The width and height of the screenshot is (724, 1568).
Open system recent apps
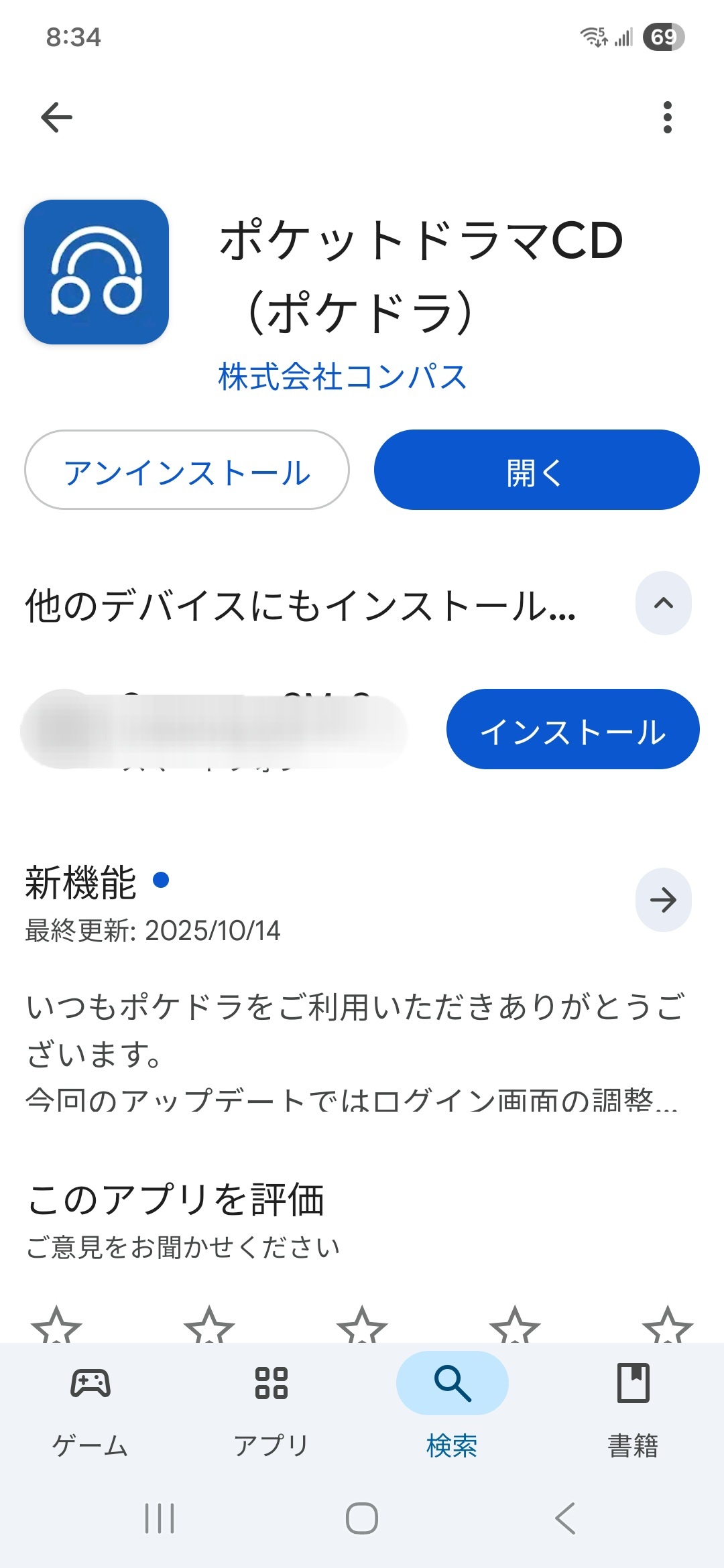coord(160,1518)
